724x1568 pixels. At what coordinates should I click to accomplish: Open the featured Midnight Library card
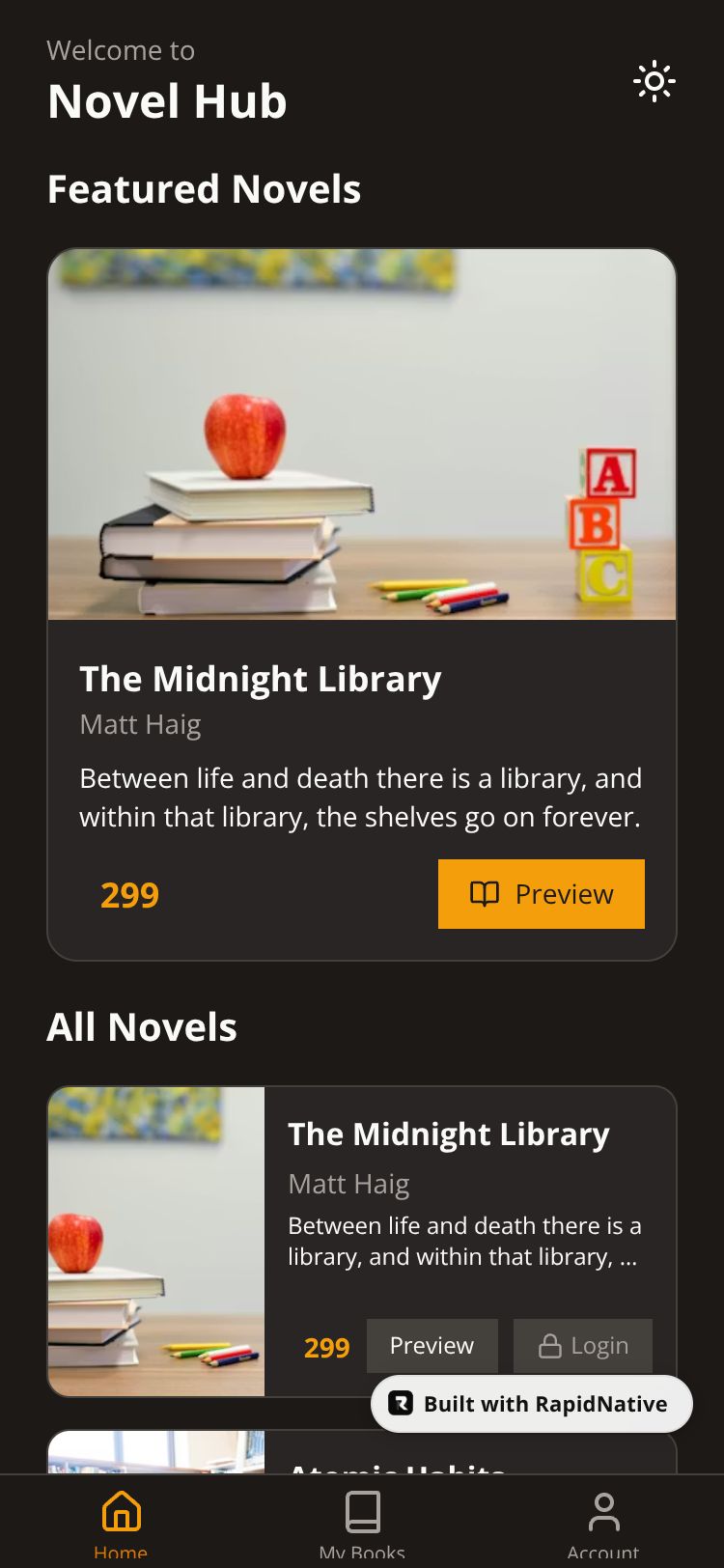(361, 434)
